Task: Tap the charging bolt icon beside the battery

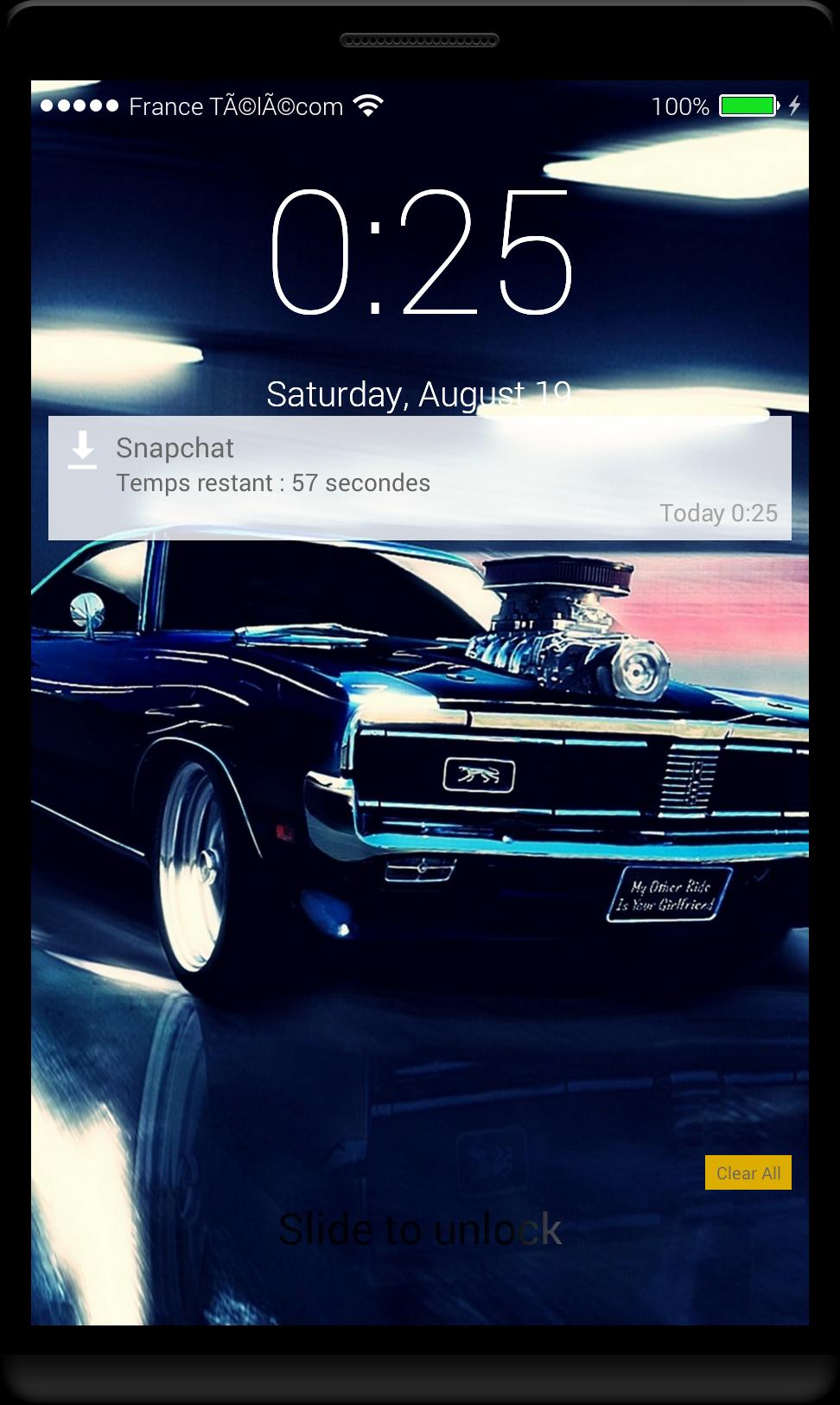Action: [794, 105]
